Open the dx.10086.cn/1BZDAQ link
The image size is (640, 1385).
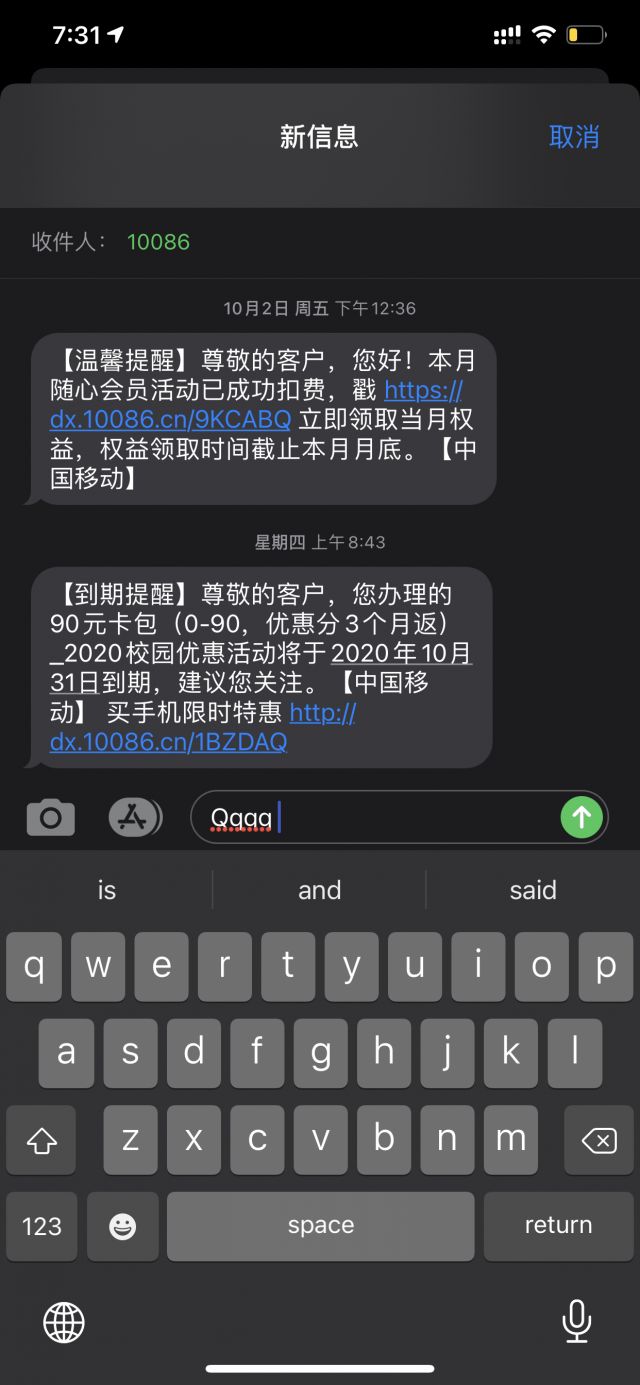click(168, 741)
